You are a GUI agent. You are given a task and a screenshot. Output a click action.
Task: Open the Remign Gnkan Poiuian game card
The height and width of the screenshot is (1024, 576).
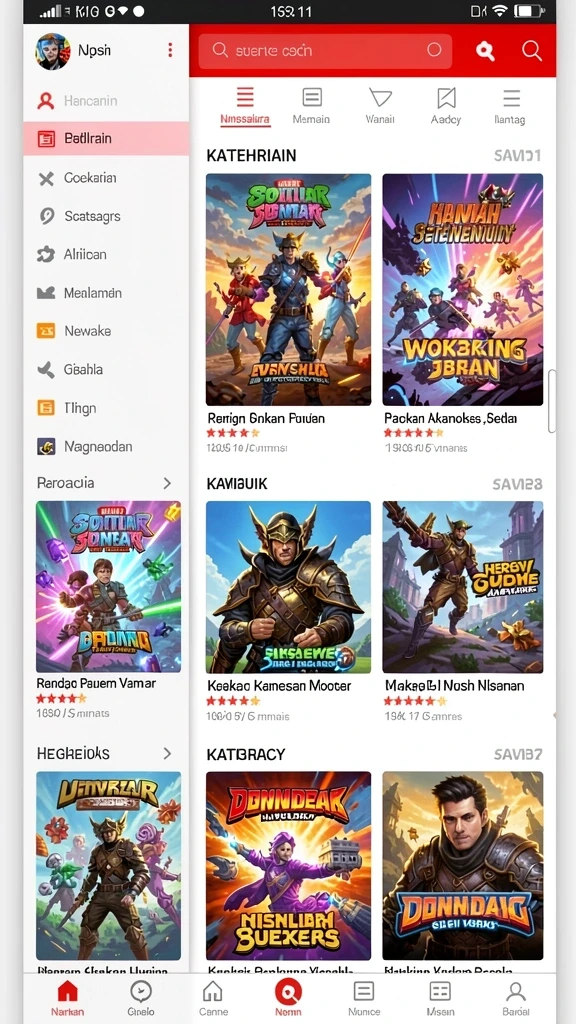[x=288, y=313]
